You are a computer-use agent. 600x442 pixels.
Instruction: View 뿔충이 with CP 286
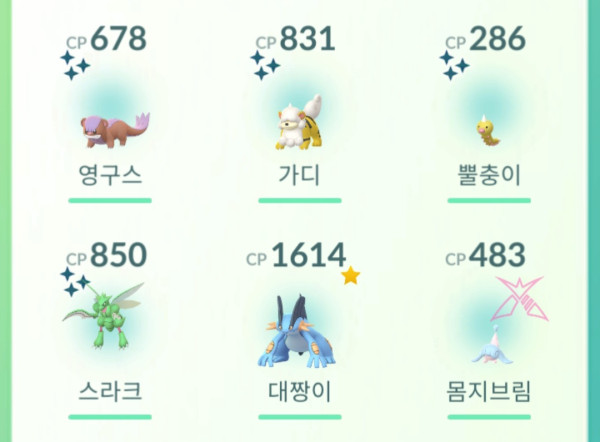coord(488,125)
